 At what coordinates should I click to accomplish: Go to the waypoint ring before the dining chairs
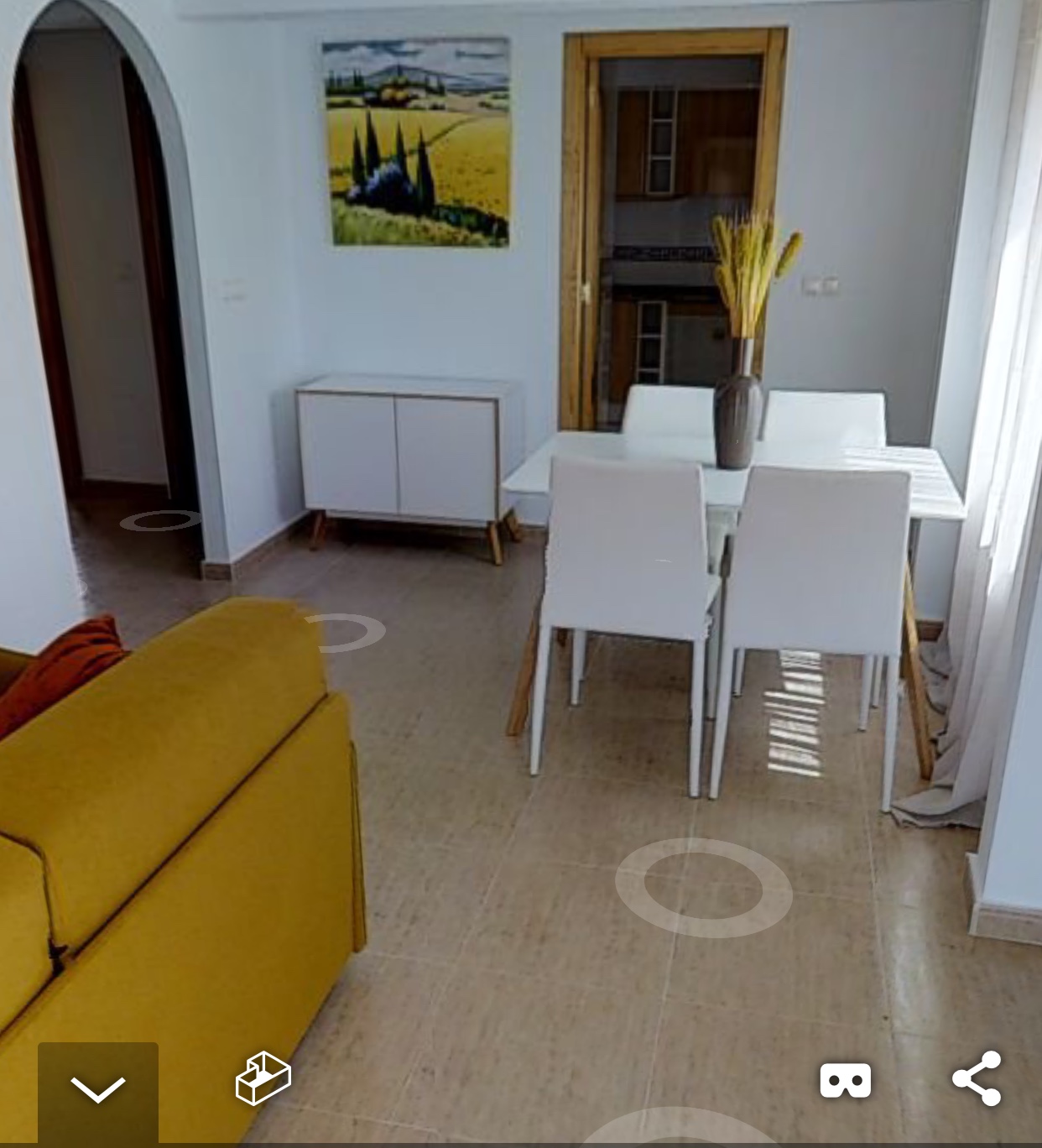(703, 887)
